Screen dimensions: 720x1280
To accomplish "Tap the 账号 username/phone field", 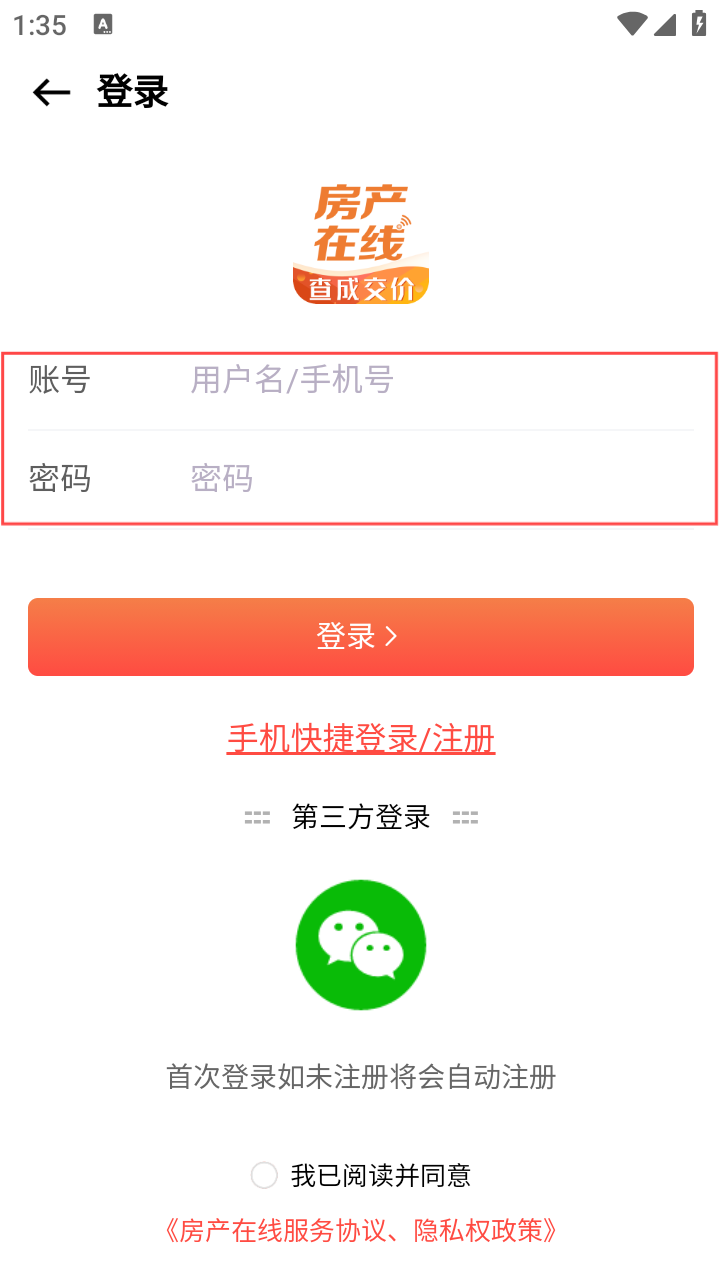I will [x=440, y=380].
